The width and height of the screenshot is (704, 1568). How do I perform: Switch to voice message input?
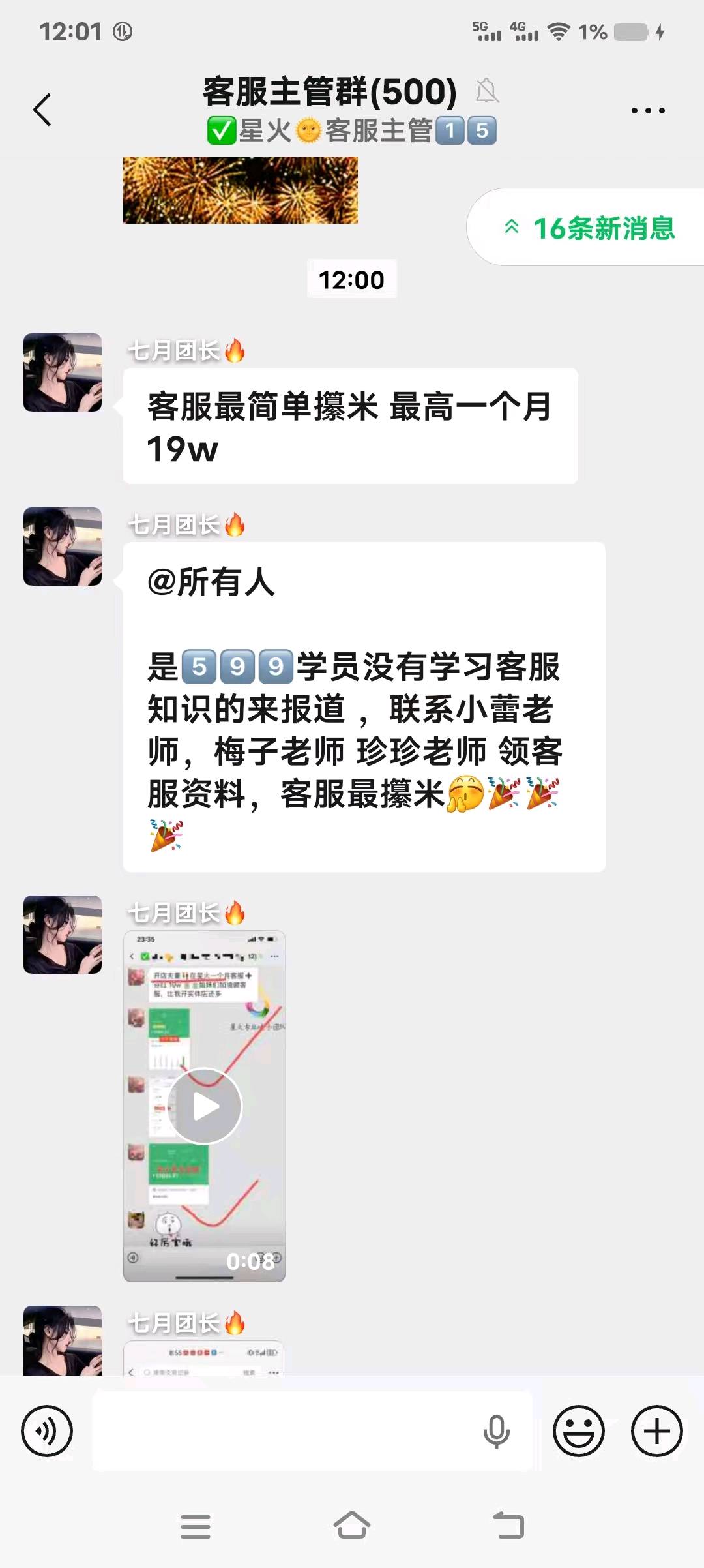[x=47, y=1431]
